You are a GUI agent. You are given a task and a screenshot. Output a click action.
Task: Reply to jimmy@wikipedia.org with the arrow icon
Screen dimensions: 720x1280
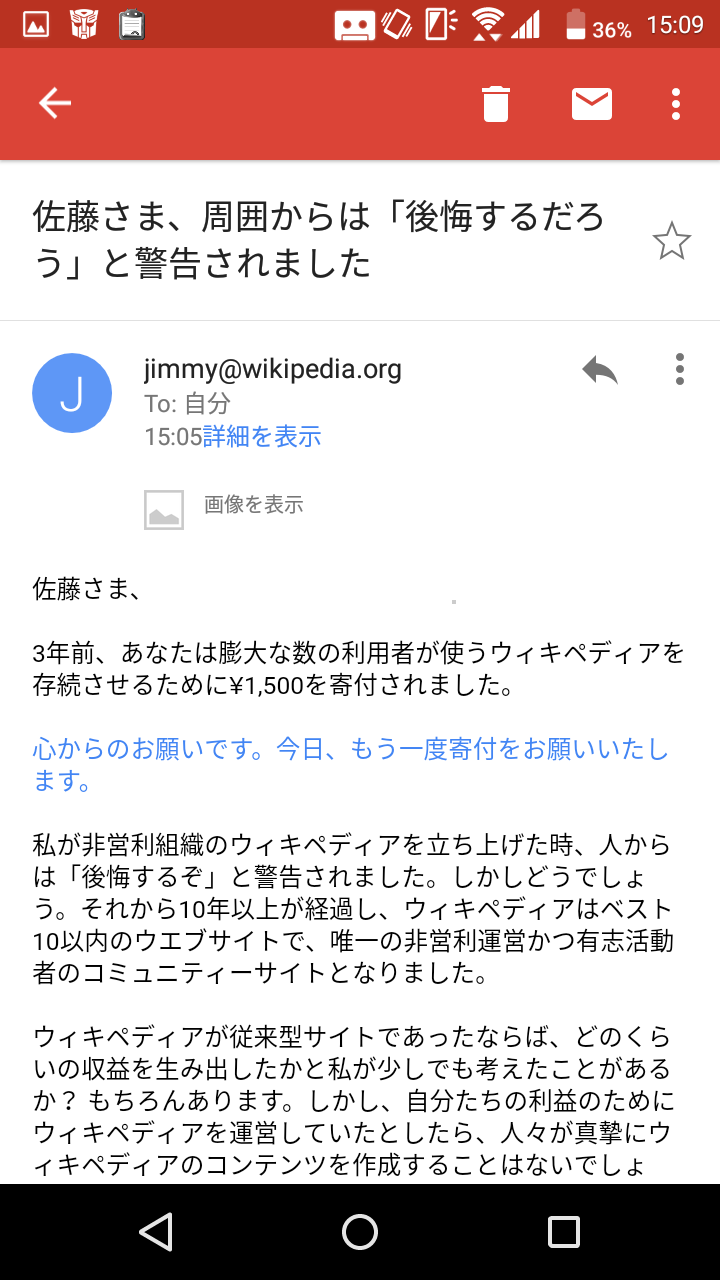click(600, 370)
